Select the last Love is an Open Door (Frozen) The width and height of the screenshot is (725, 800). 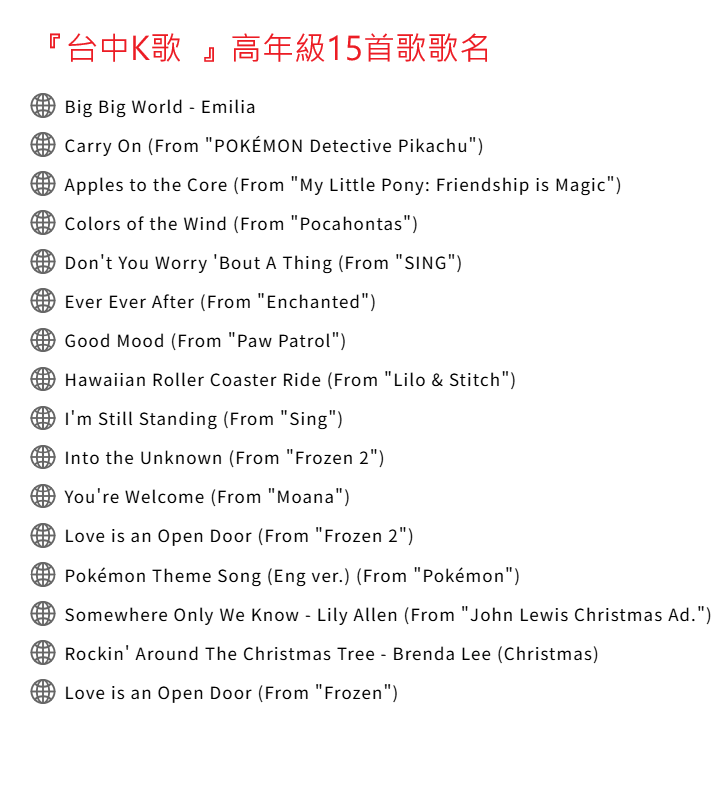(231, 693)
